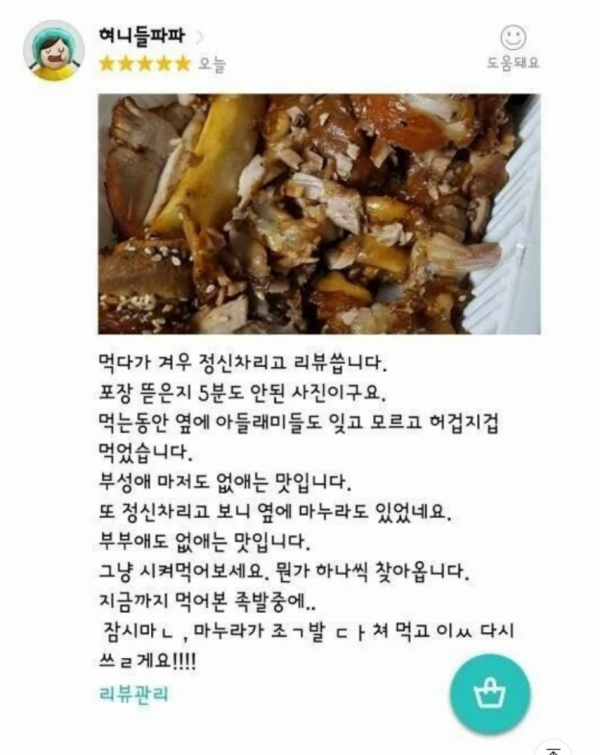Open the shopping basket floating button
Viewport: 600px width, 755px height.
tap(489, 694)
